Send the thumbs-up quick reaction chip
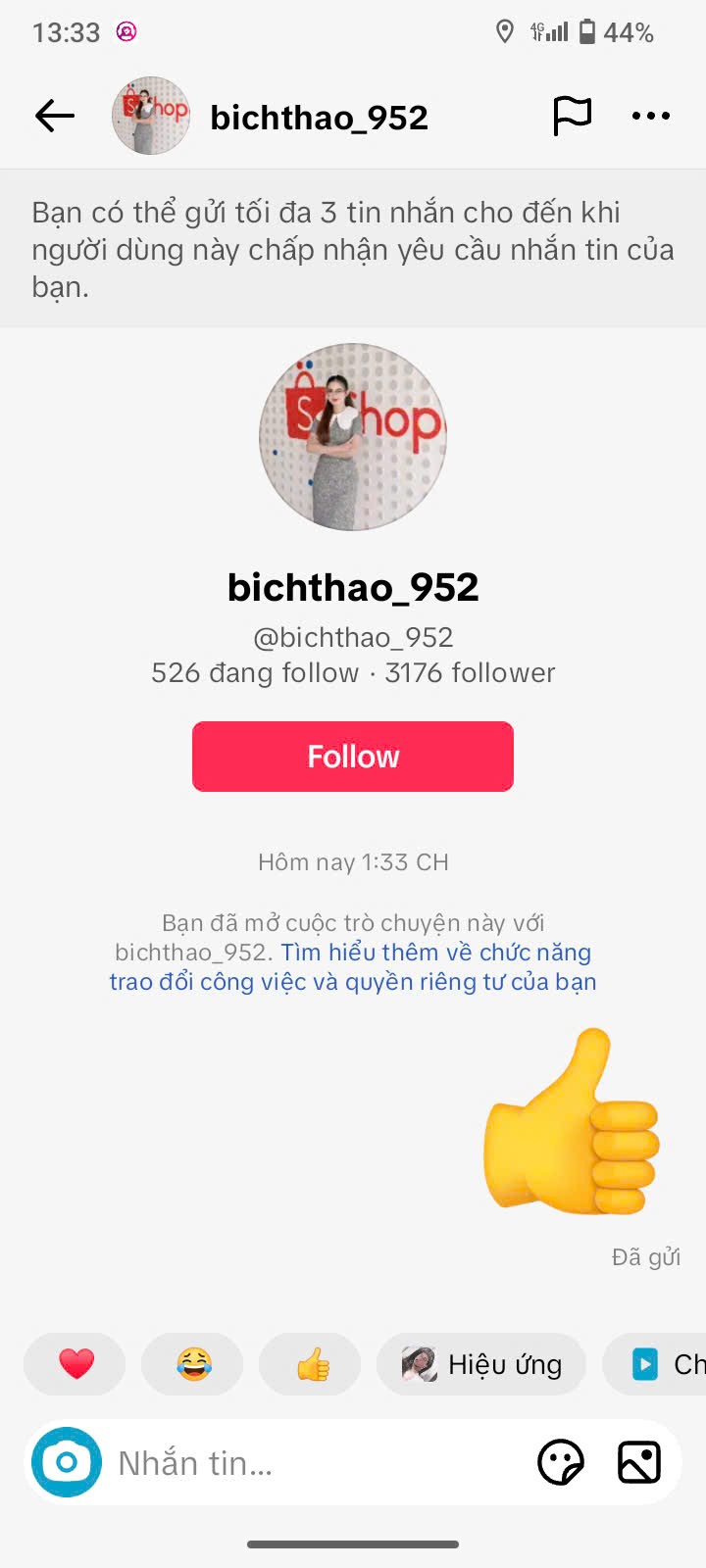The image size is (706, 1568). point(311,1364)
